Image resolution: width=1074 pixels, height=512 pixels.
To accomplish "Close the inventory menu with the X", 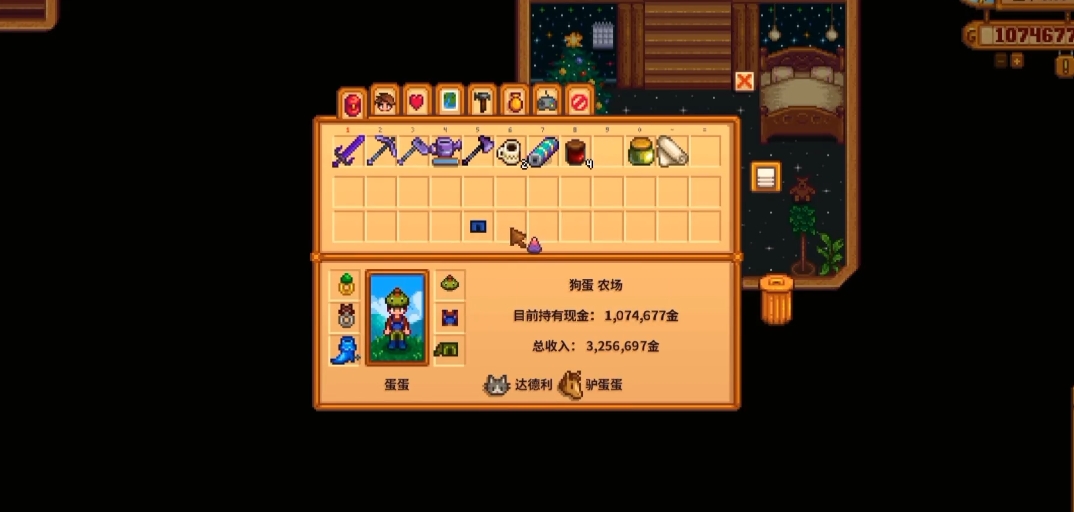I will point(744,81).
